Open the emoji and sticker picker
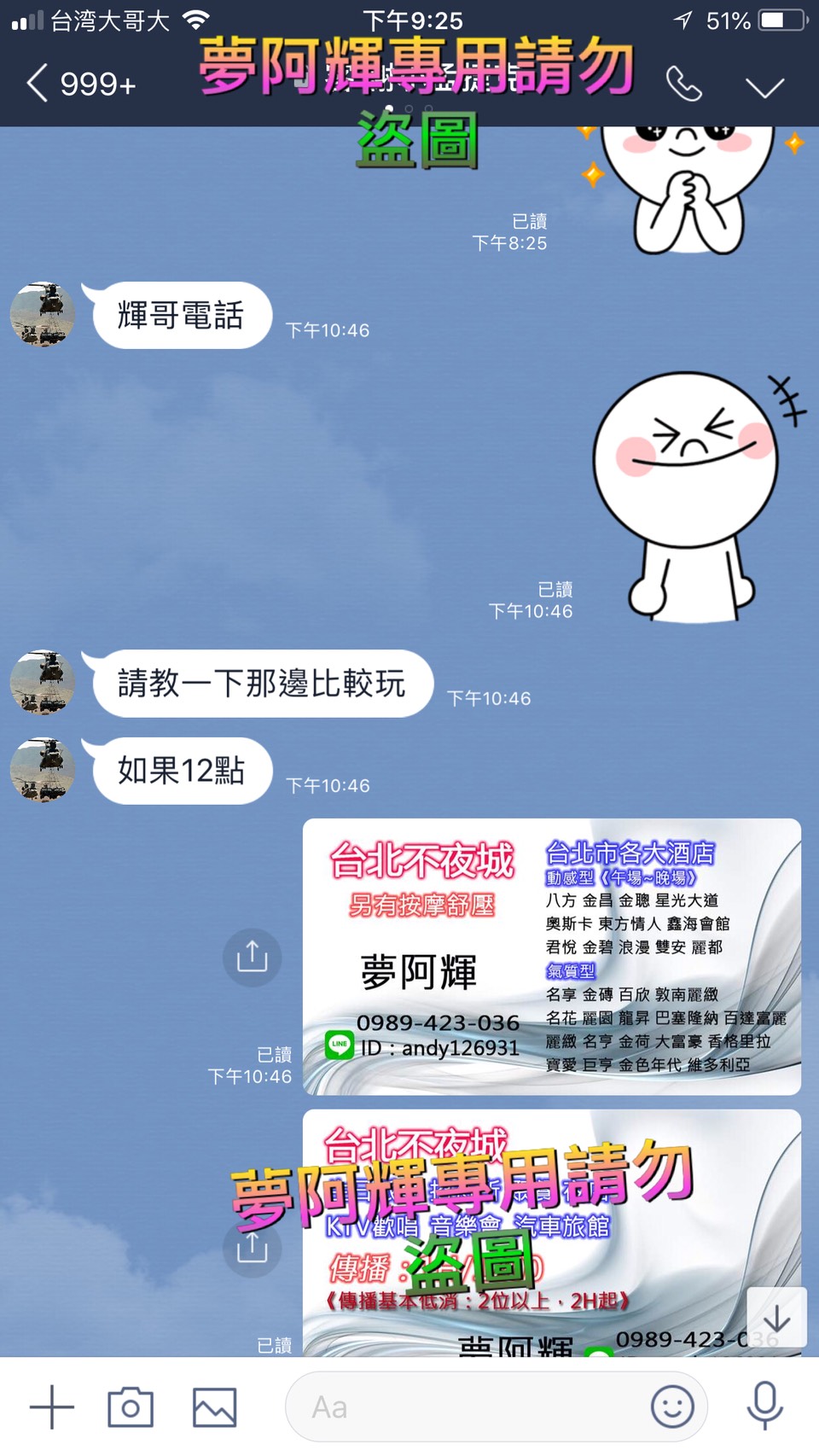 (x=672, y=1406)
